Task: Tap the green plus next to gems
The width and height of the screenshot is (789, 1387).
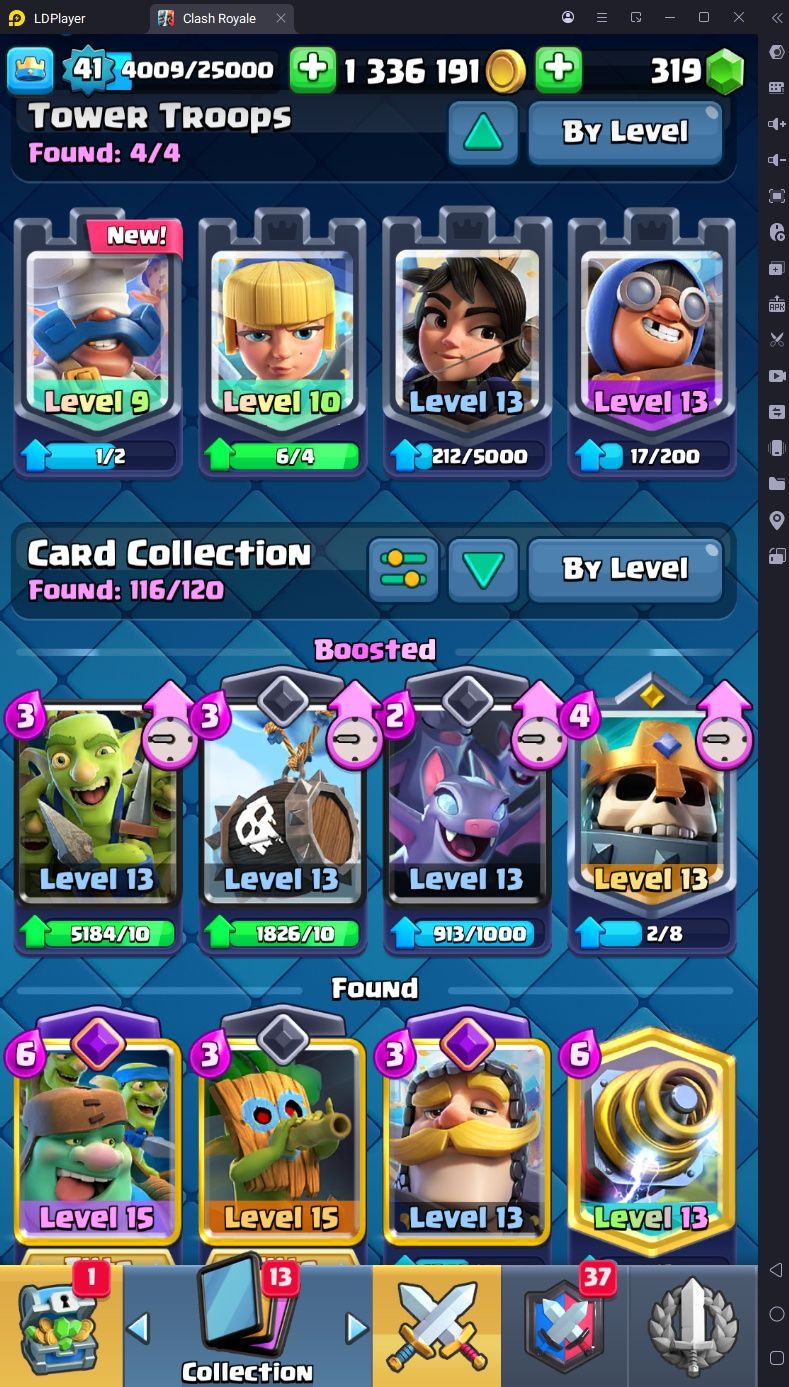Action: (x=559, y=69)
